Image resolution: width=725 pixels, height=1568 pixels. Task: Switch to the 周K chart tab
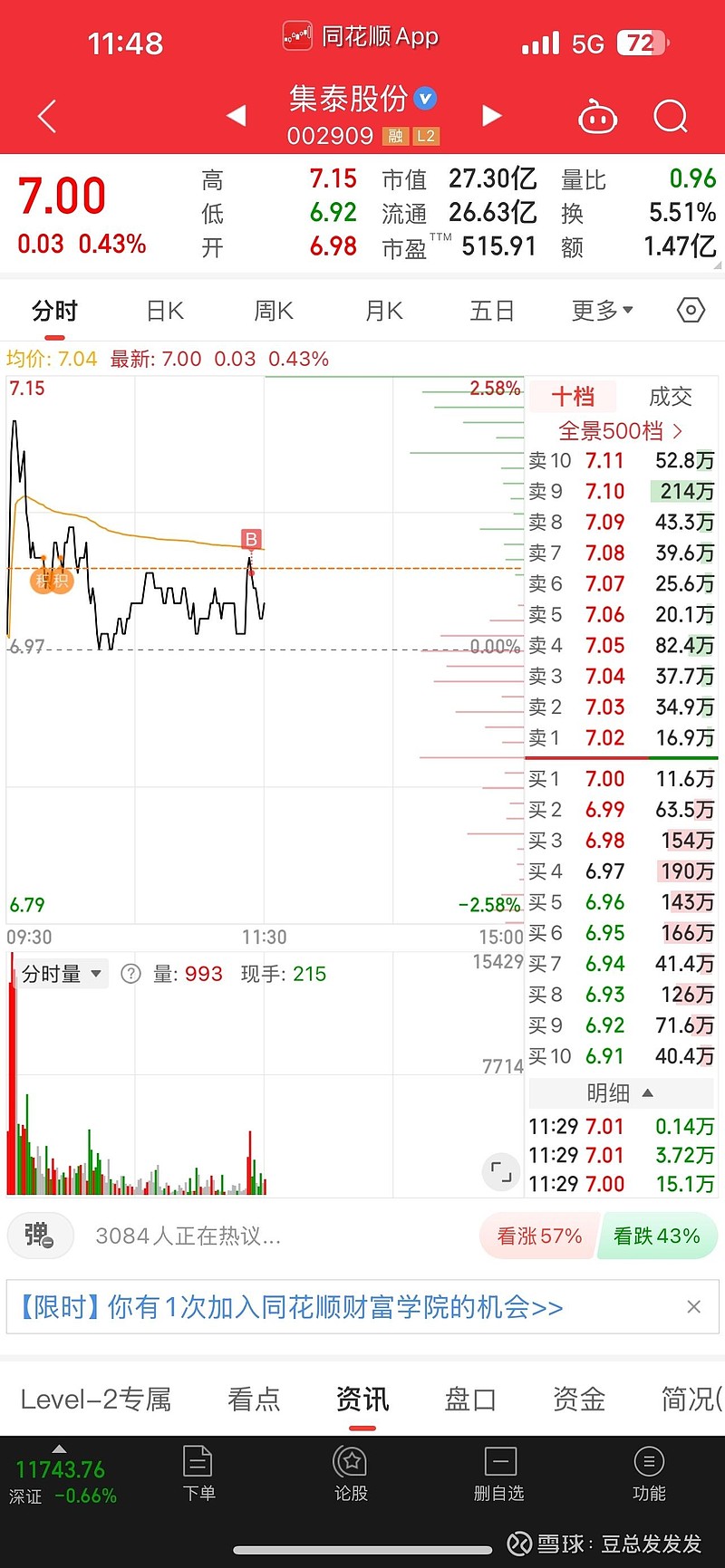(274, 312)
